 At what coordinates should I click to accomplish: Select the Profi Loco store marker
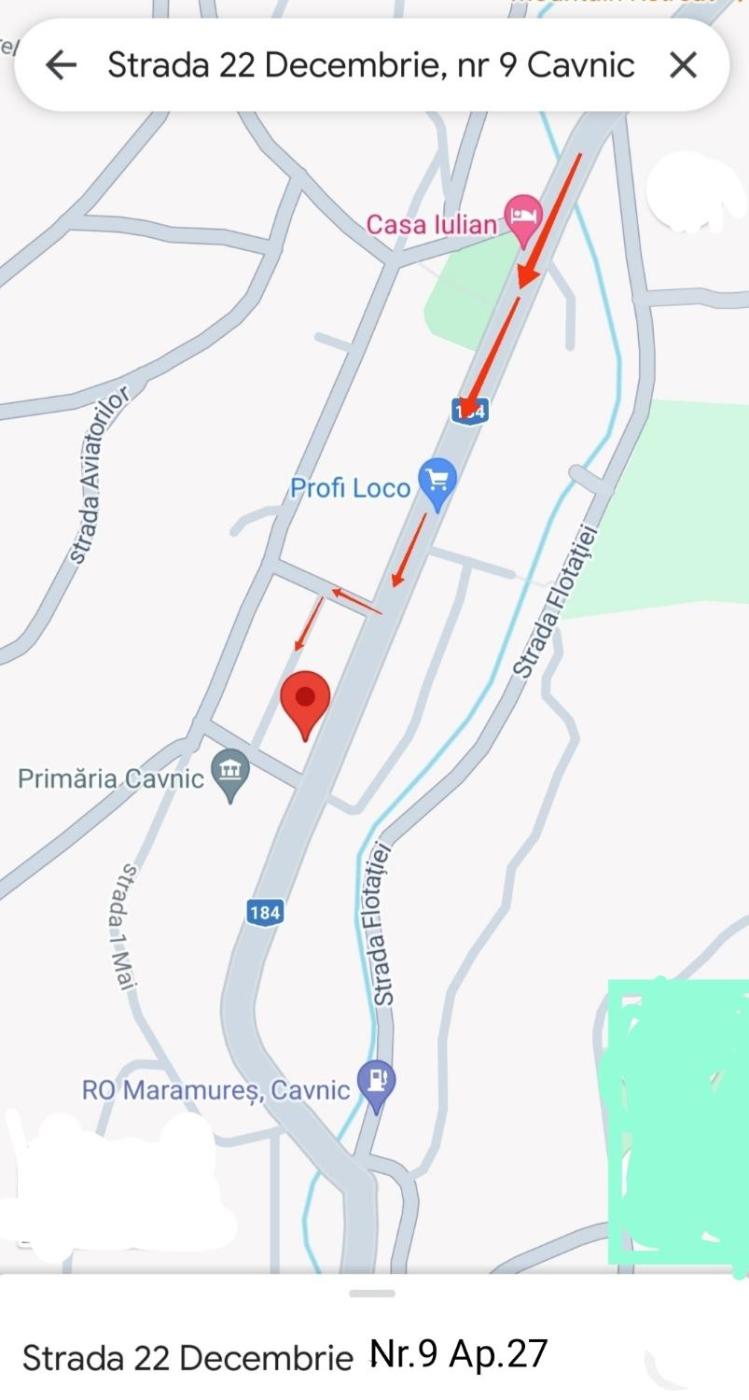[x=437, y=481]
